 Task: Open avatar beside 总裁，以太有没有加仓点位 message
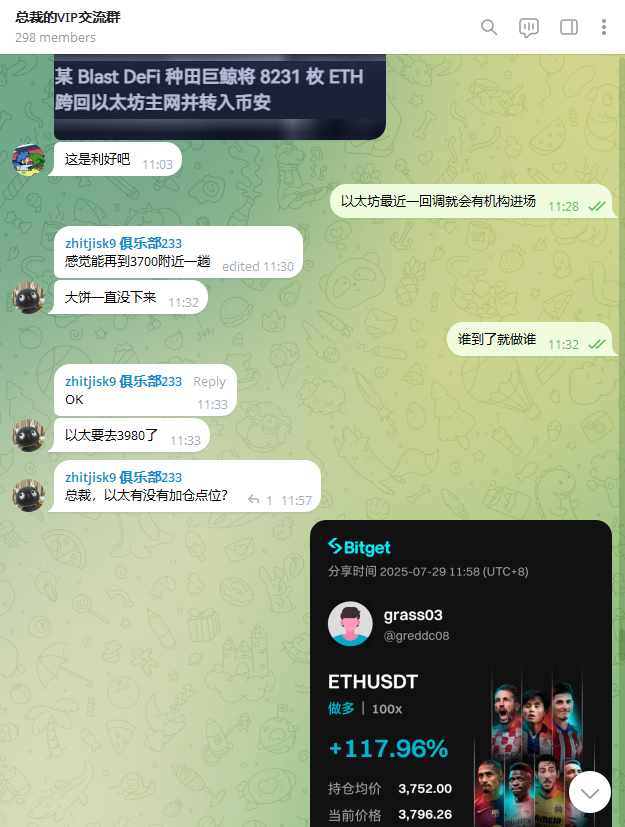(x=28, y=496)
